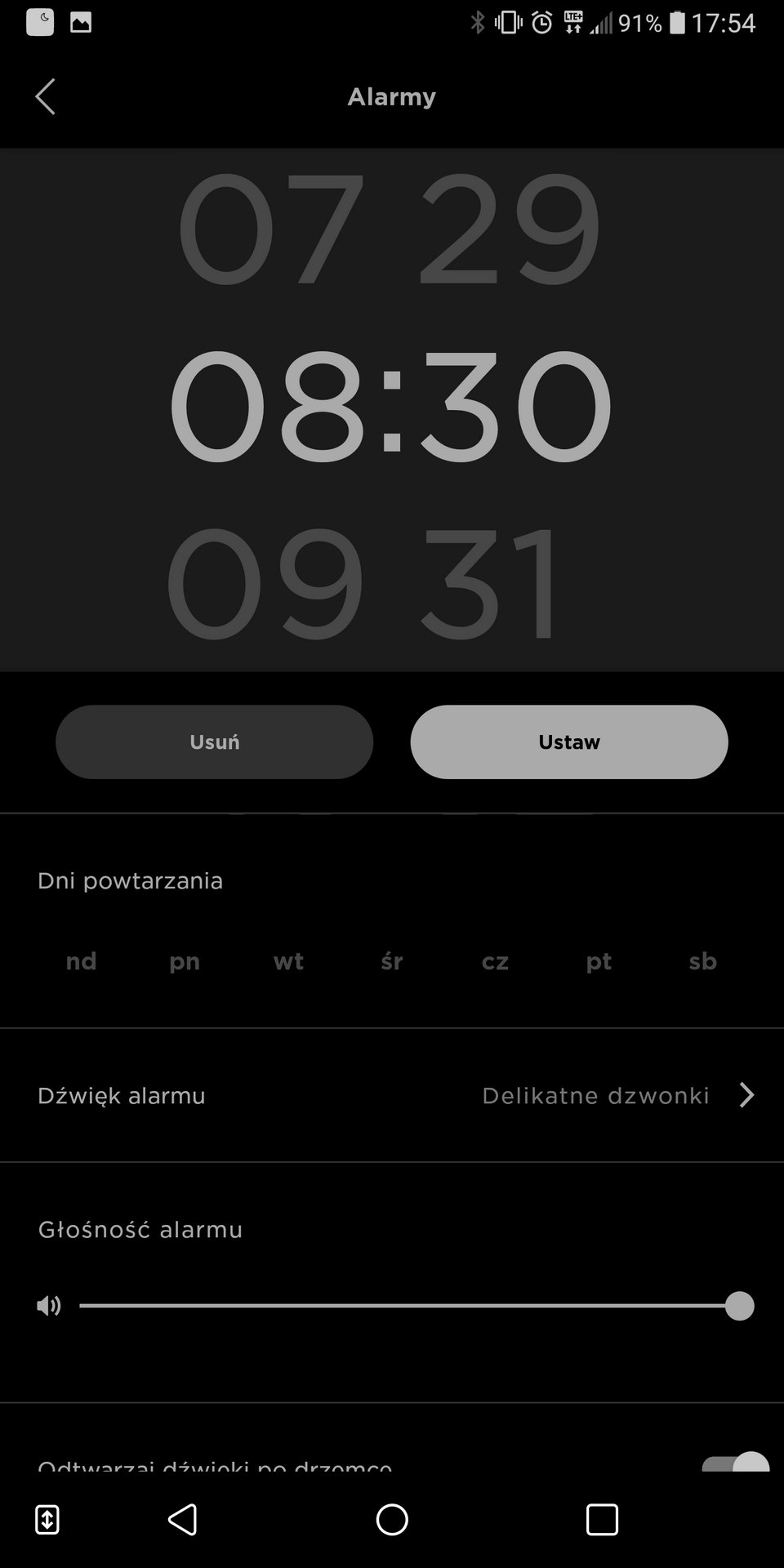This screenshot has width=784, height=1568.
Task: Select sb as a repeat day
Action: [702, 961]
